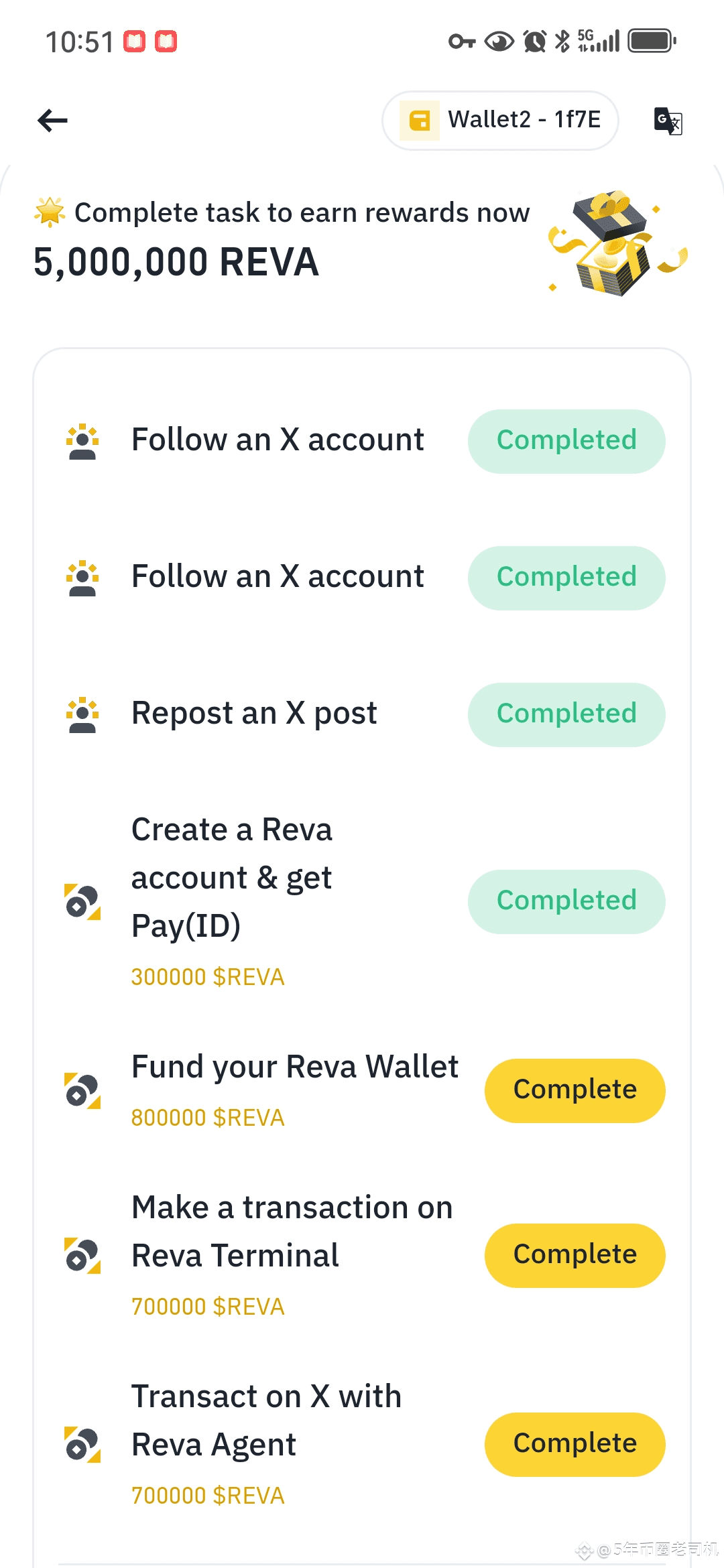
Task: Go back using the arrow
Action: (52, 121)
